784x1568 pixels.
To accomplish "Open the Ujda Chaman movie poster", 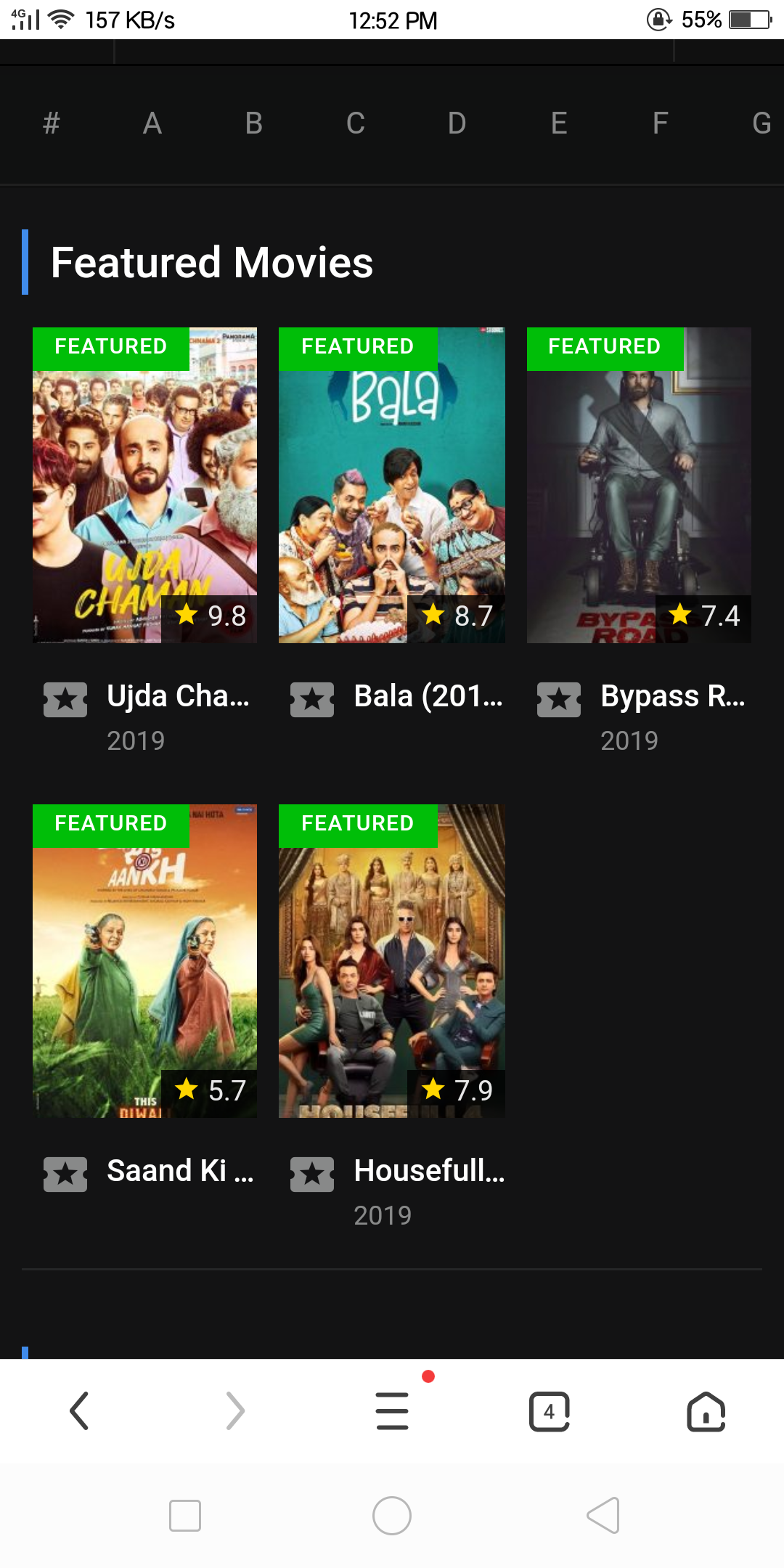I will click(144, 485).
